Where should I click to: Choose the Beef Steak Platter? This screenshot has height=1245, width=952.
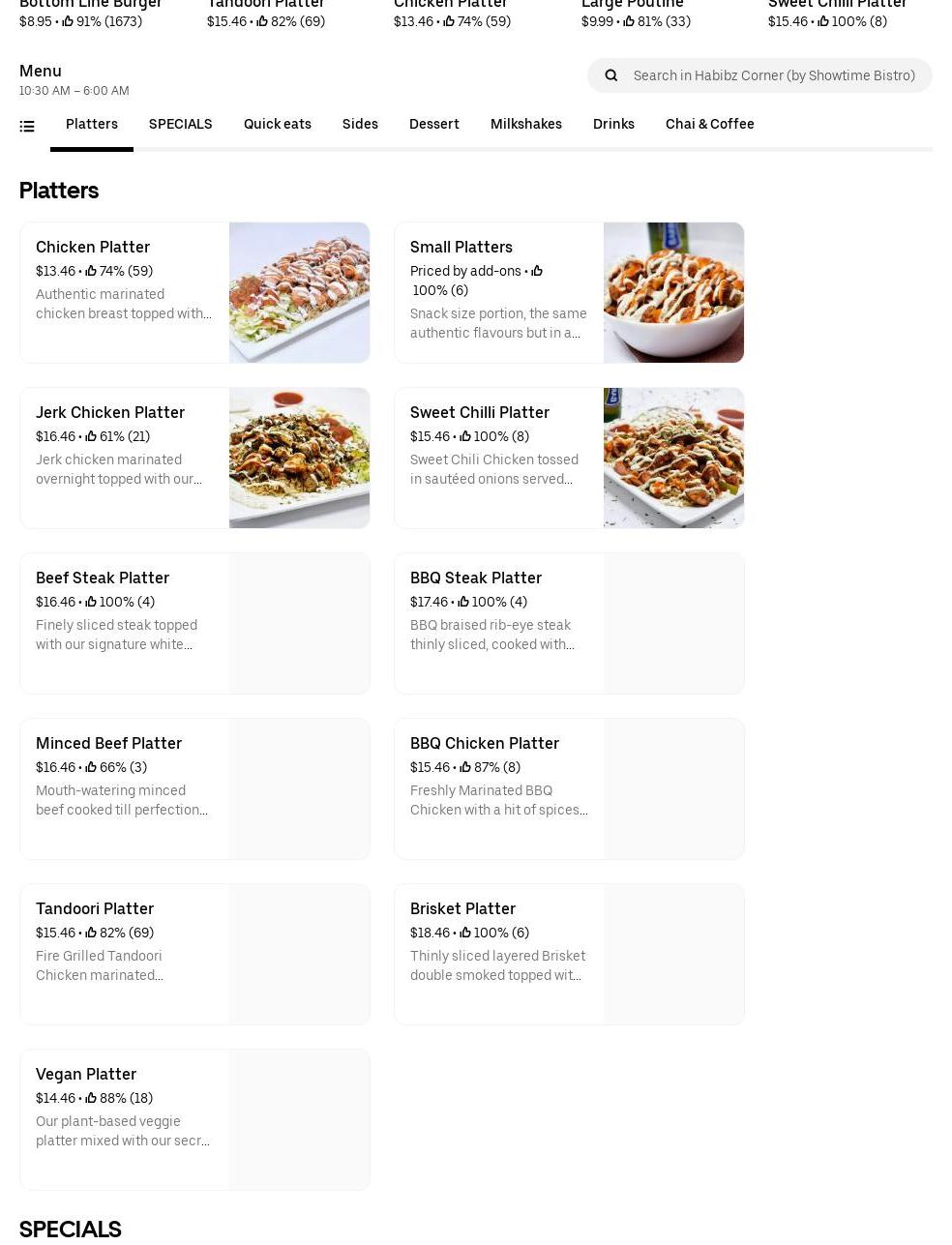pos(194,623)
